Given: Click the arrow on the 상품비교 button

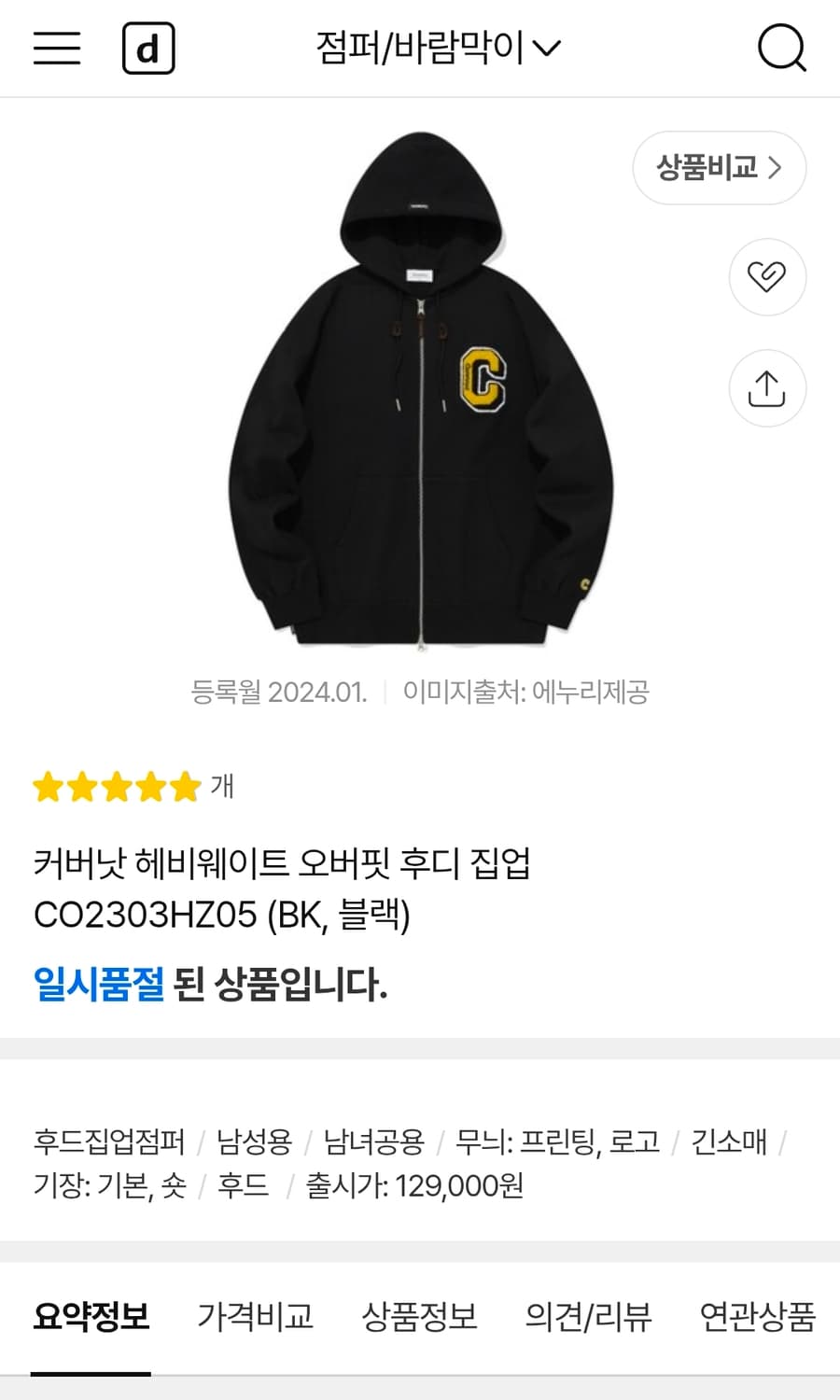Looking at the screenshot, I should pyautogui.click(x=776, y=168).
